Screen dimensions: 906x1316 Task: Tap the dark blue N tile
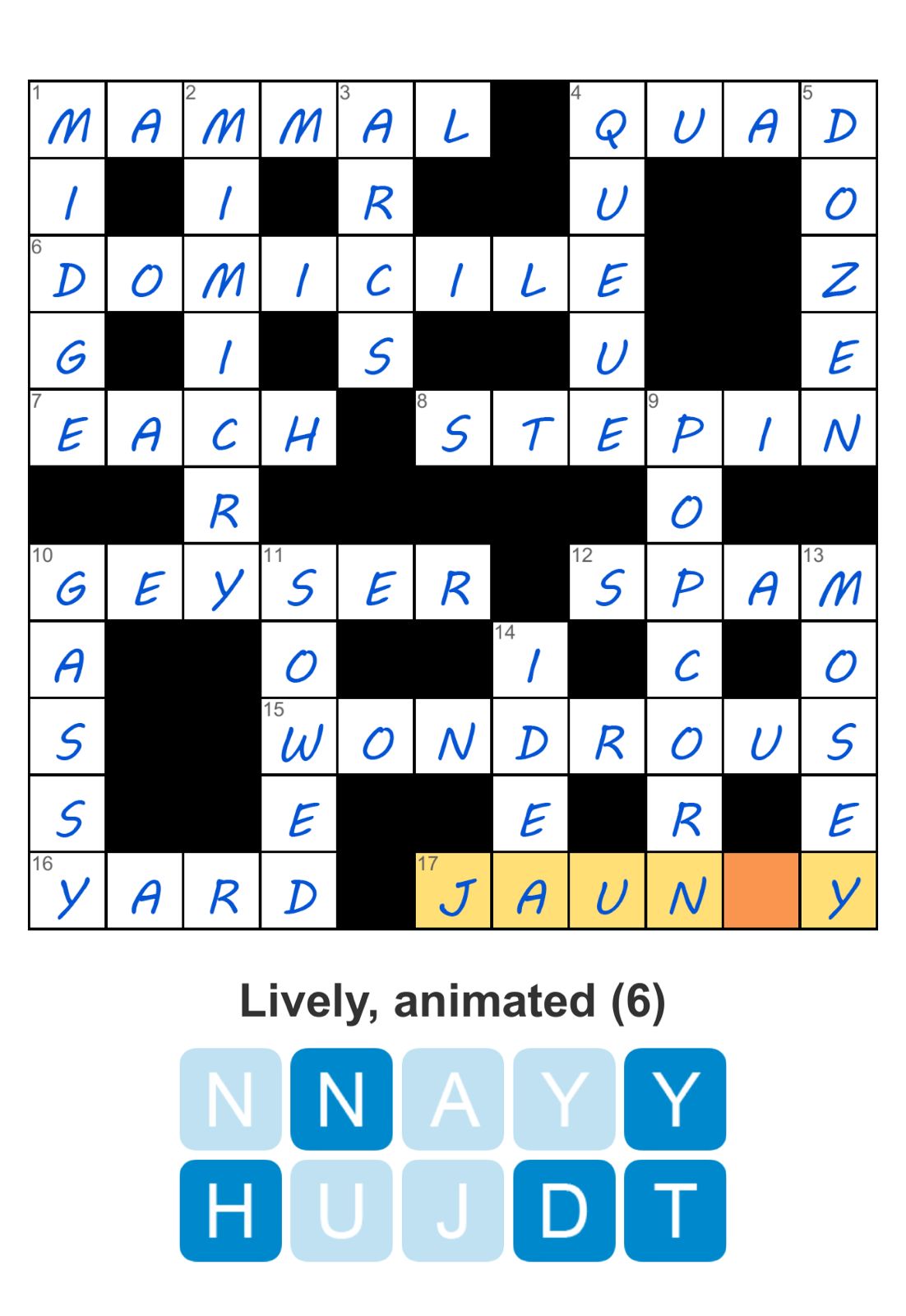click(341, 1098)
